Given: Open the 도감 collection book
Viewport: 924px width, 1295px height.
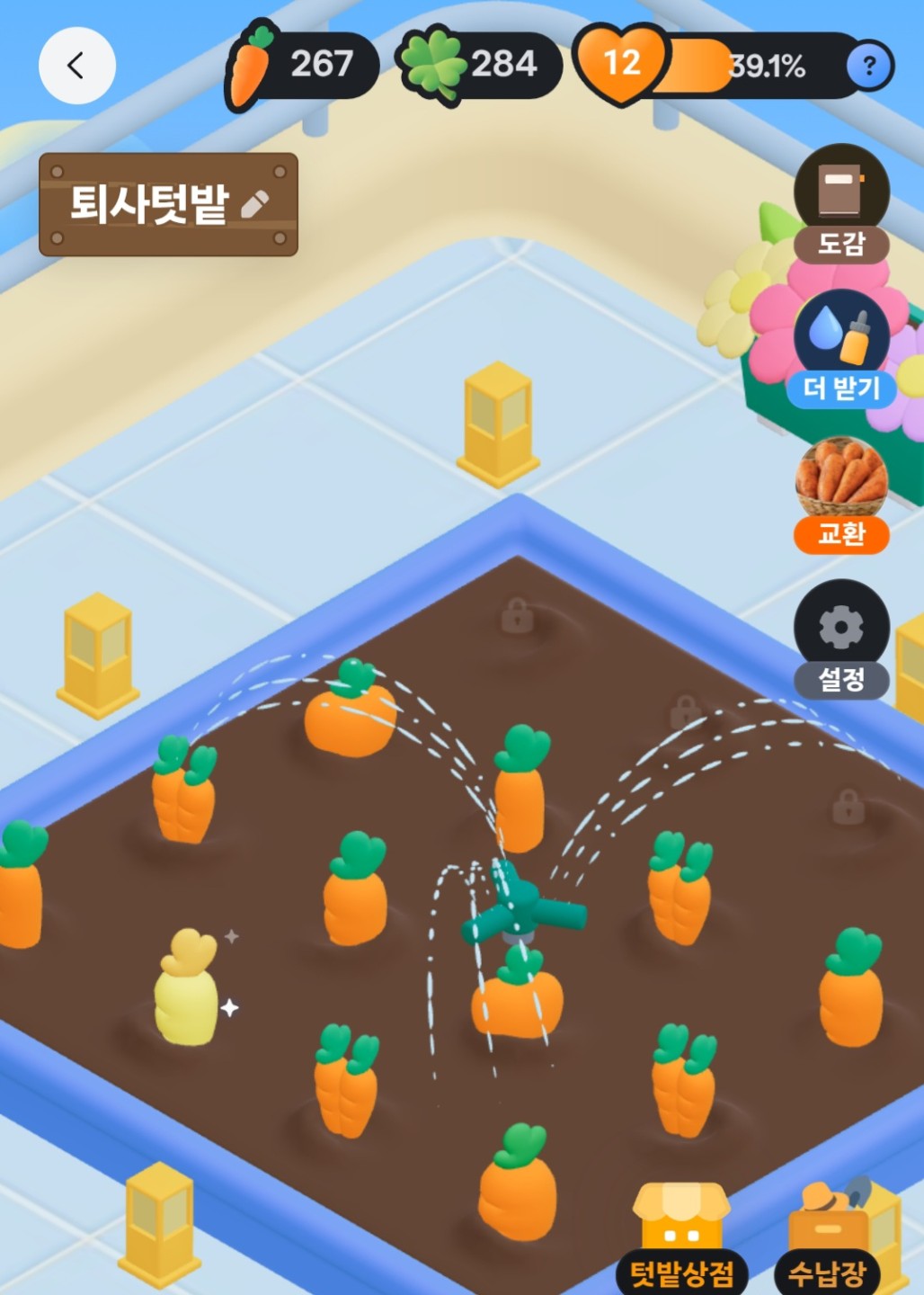Looking at the screenshot, I should 841,204.
